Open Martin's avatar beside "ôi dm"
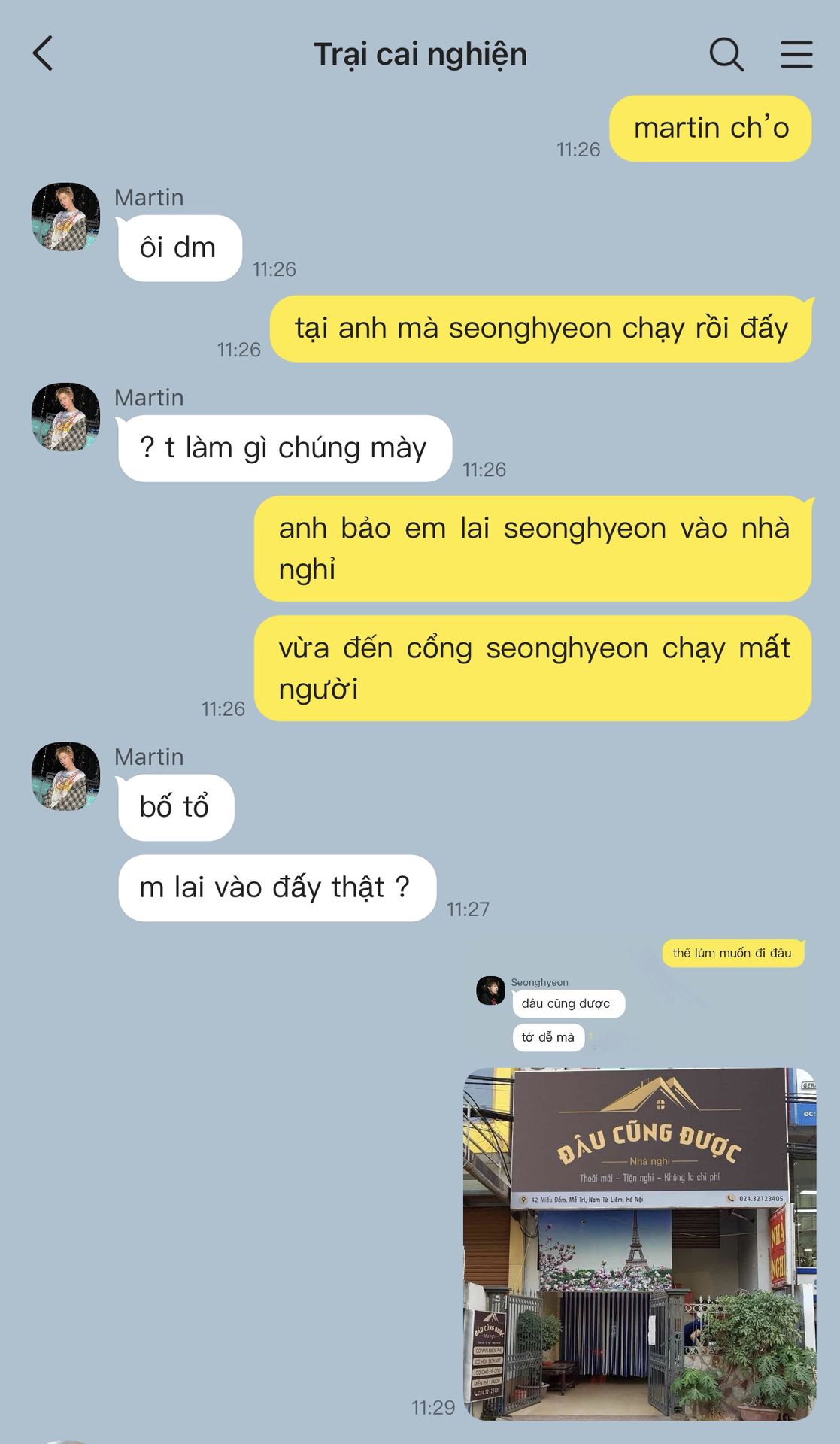This screenshot has width=840, height=1444. (65, 217)
